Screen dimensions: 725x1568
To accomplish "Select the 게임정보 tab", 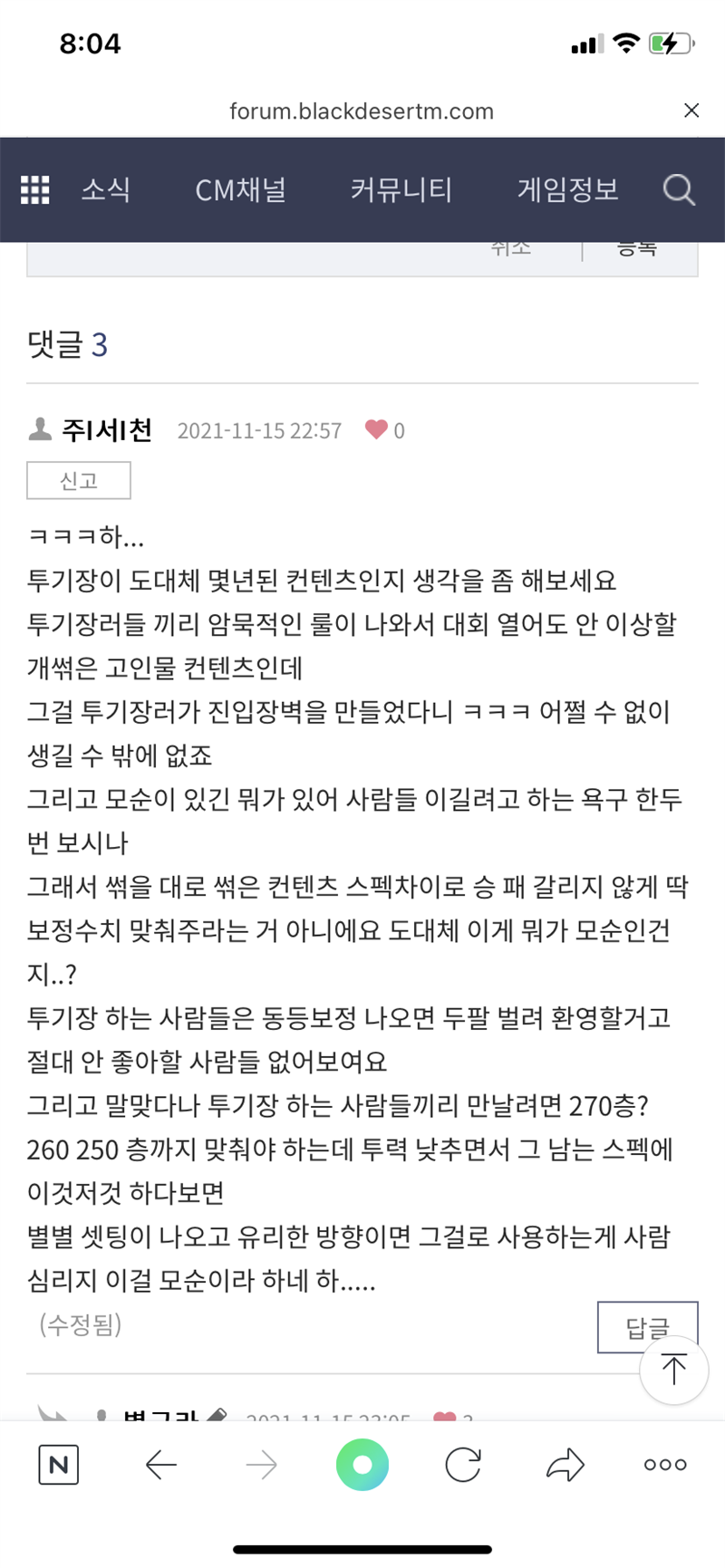I will click(567, 190).
